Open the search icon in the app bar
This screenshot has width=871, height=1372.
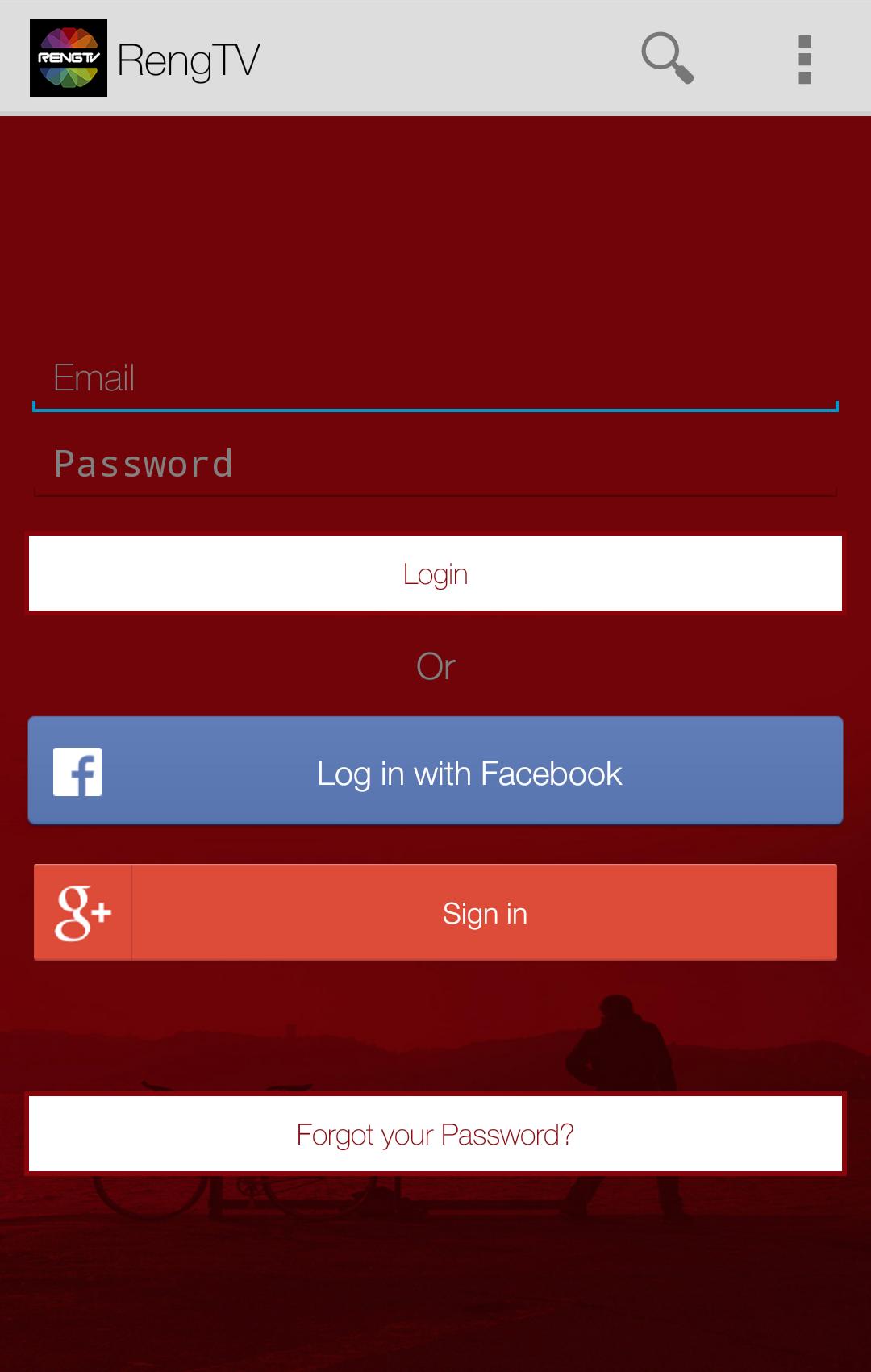[667, 58]
